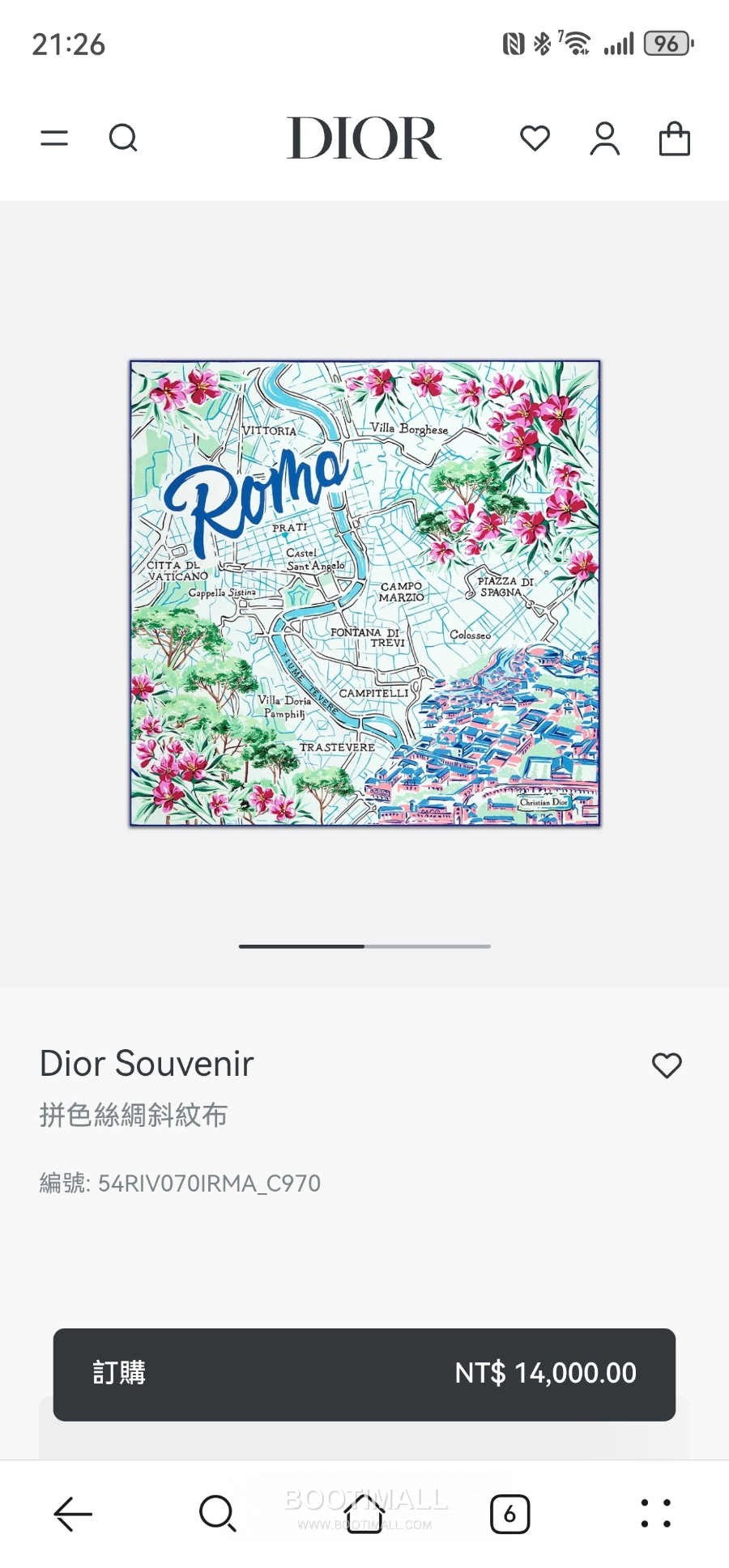Open the wishlist heart in the top bar
Screen dimensions: 729x1568
pos(535,138)
